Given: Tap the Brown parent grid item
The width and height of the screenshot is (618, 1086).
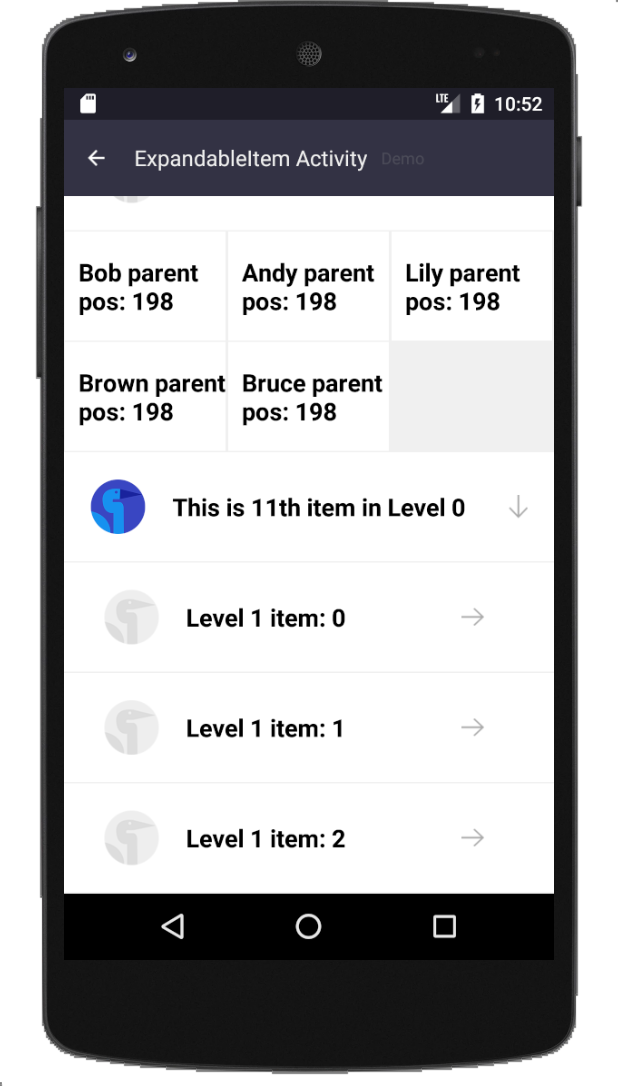Looking at the screenshot, I should click(x=145, y=397).
